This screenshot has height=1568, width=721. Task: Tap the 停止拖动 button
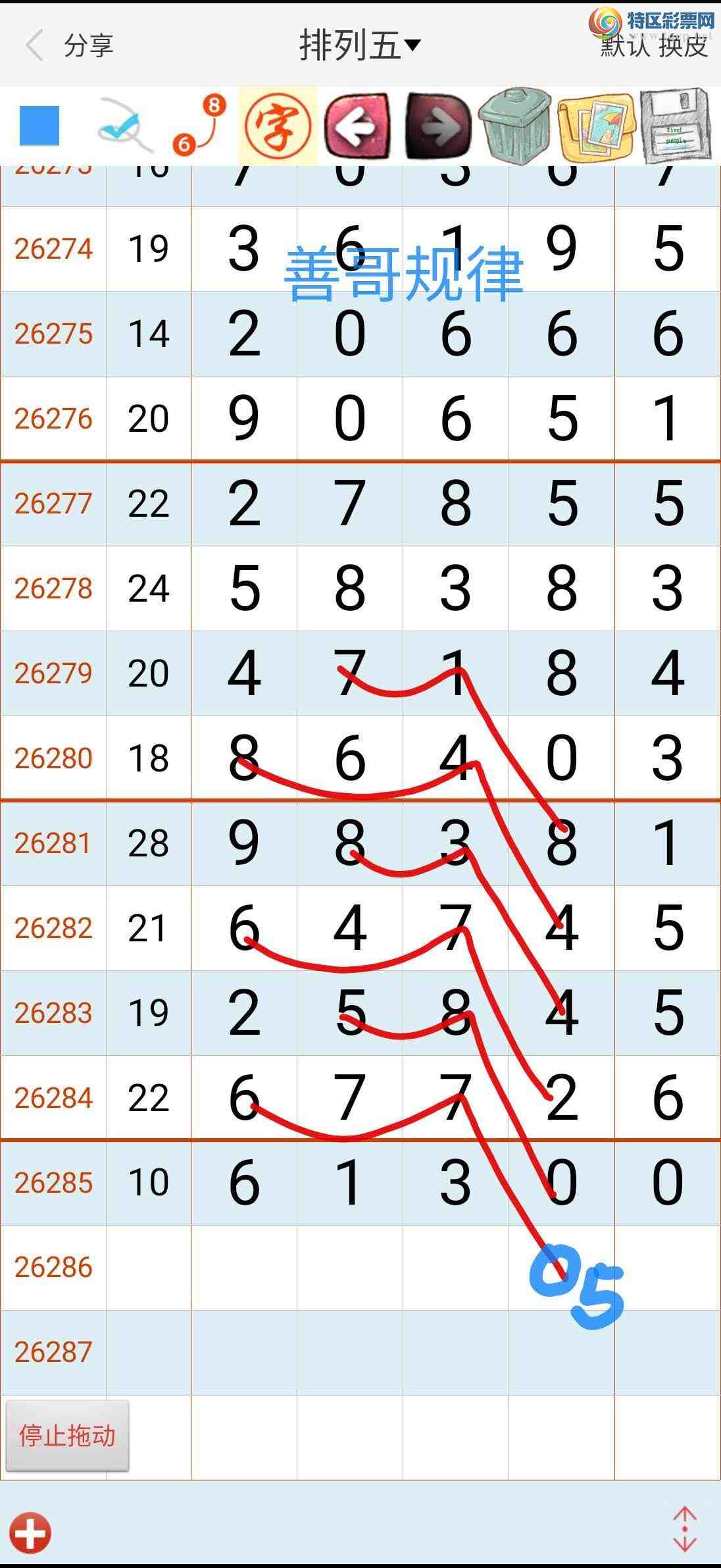pos(67,1436)
